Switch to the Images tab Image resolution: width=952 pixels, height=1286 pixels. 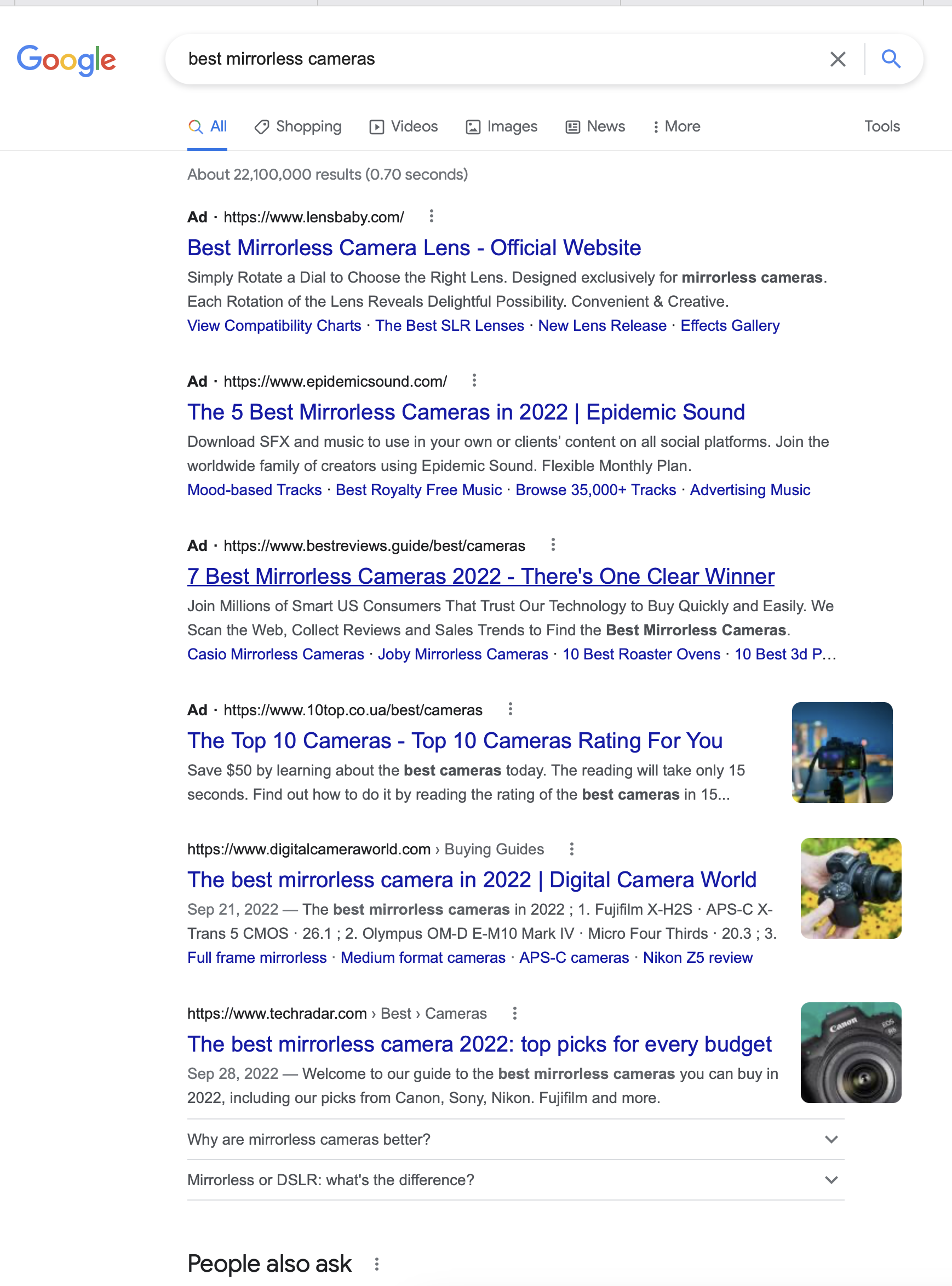[x=501, y=126]
